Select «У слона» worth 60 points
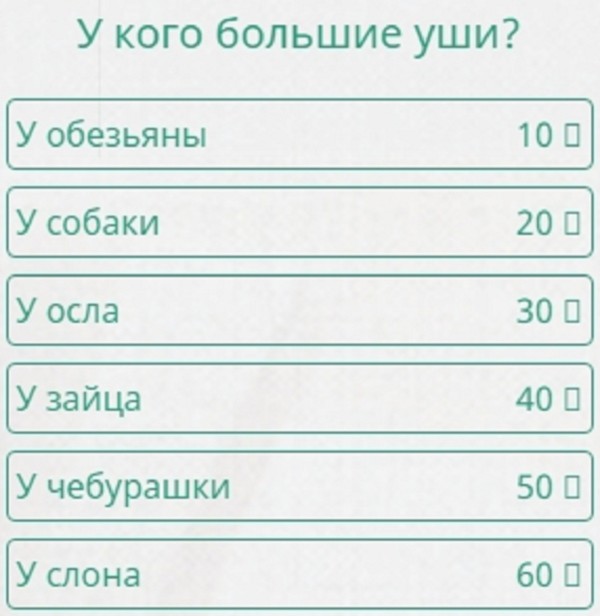This screenshot has width=600, height=616. pyautogui.click(x=300, y=575)
